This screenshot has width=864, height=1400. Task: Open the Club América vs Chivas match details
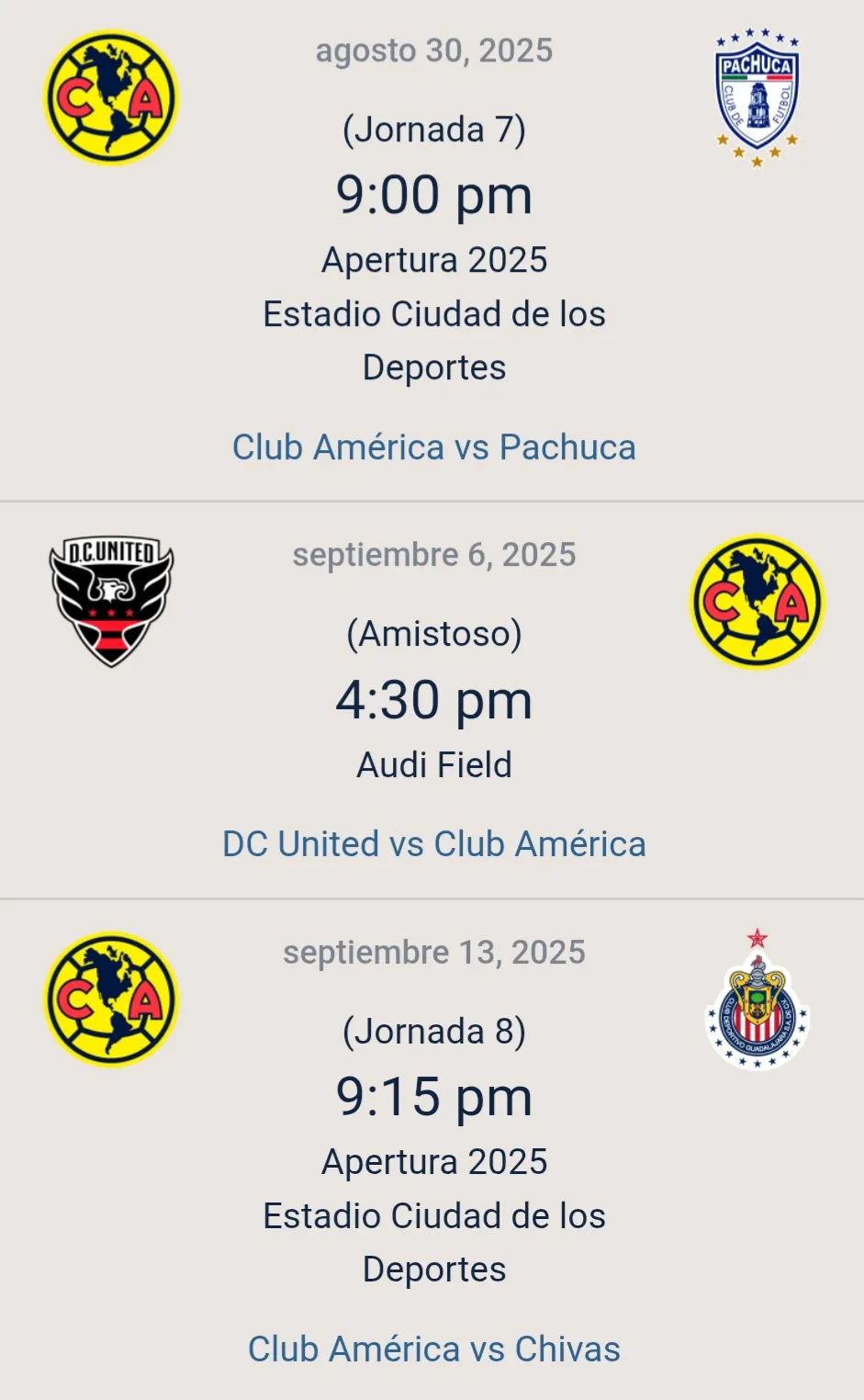[x=433, y=1349]
